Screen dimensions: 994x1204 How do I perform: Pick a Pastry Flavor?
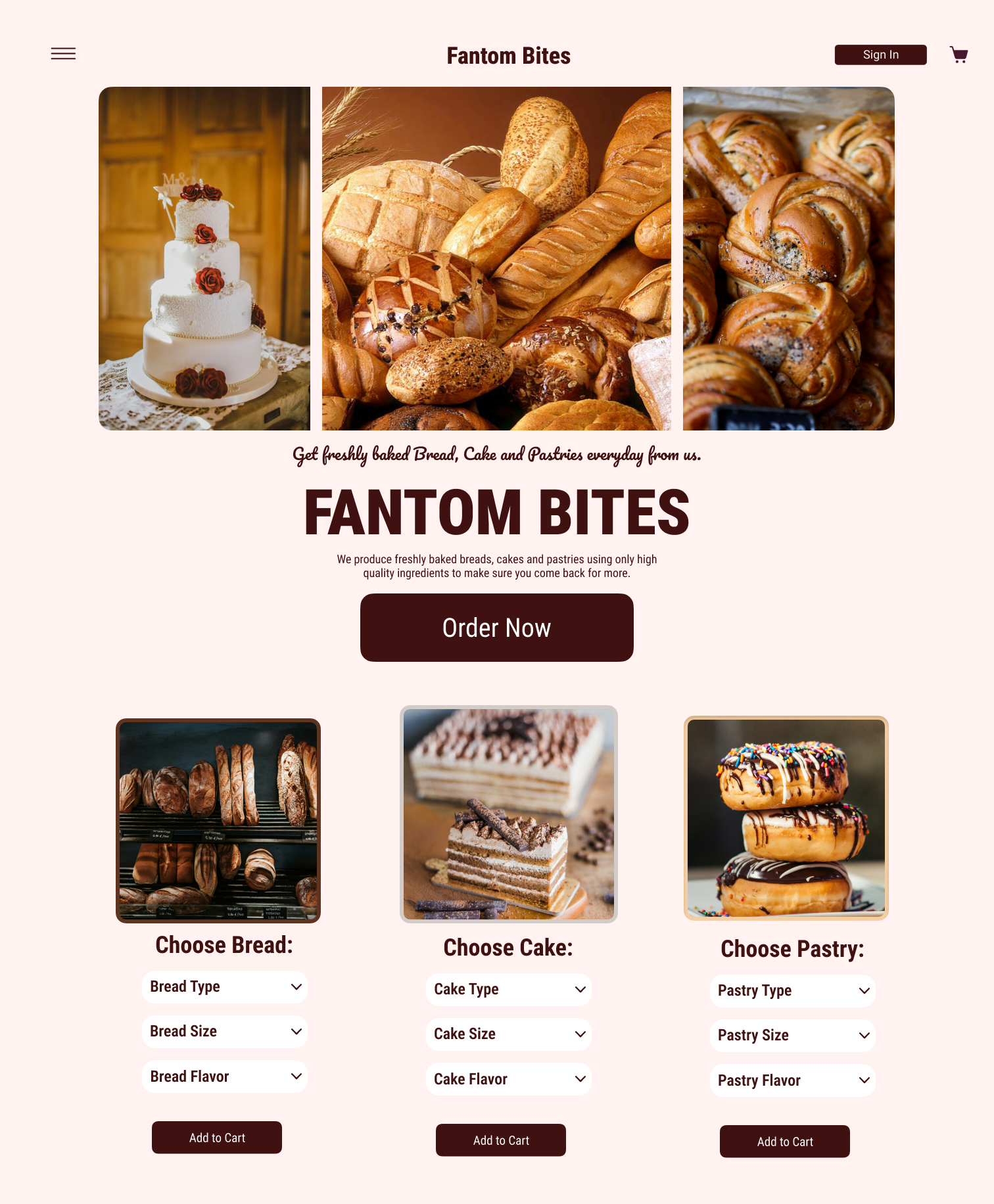(792, 1080)
